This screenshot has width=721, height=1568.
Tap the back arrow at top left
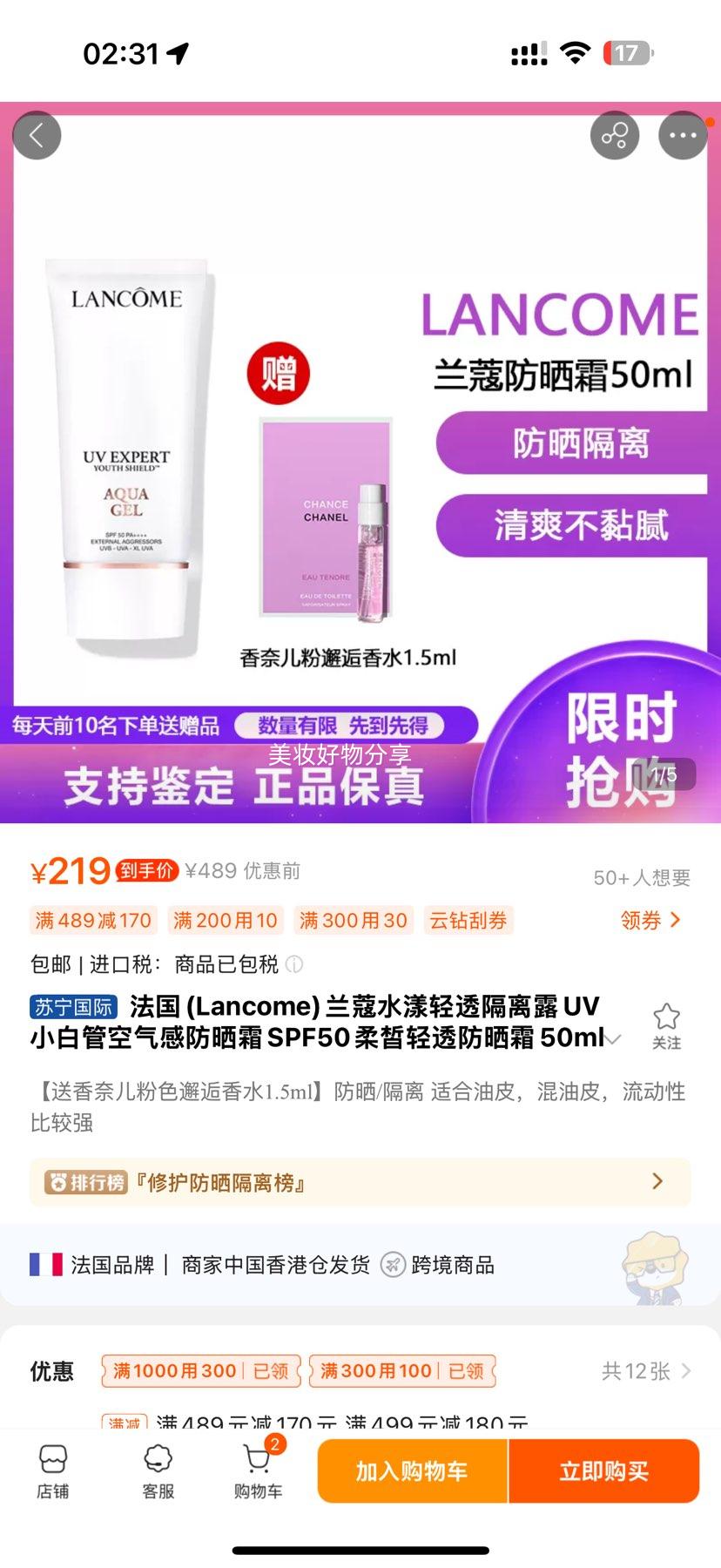coord(37,135)
